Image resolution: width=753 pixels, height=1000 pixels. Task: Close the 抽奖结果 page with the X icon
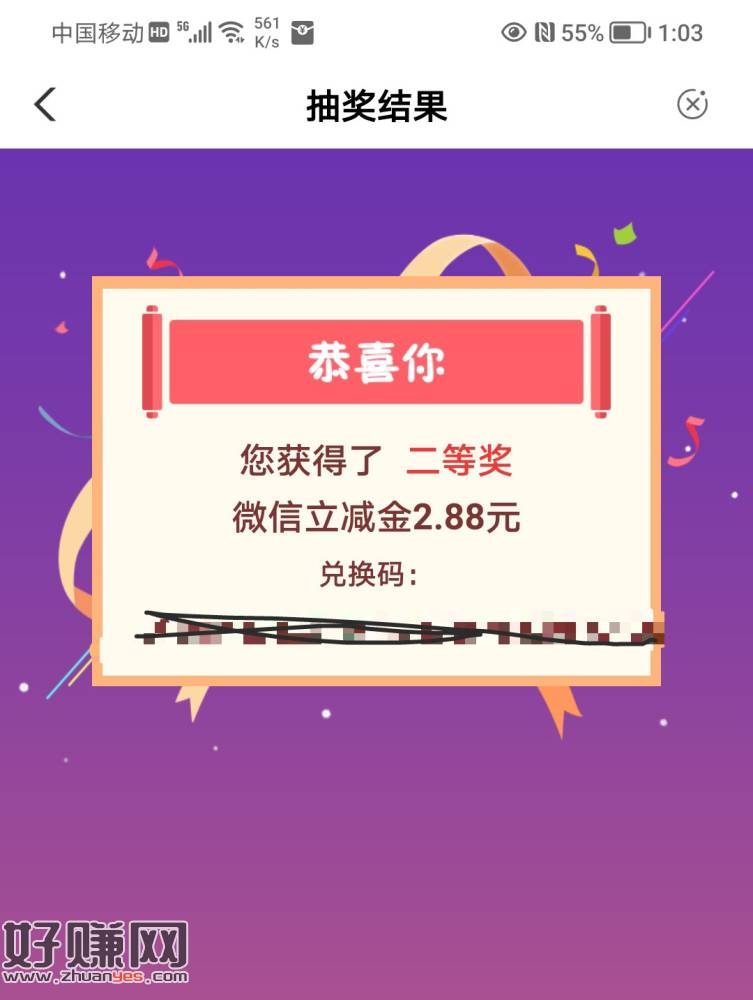692,104
